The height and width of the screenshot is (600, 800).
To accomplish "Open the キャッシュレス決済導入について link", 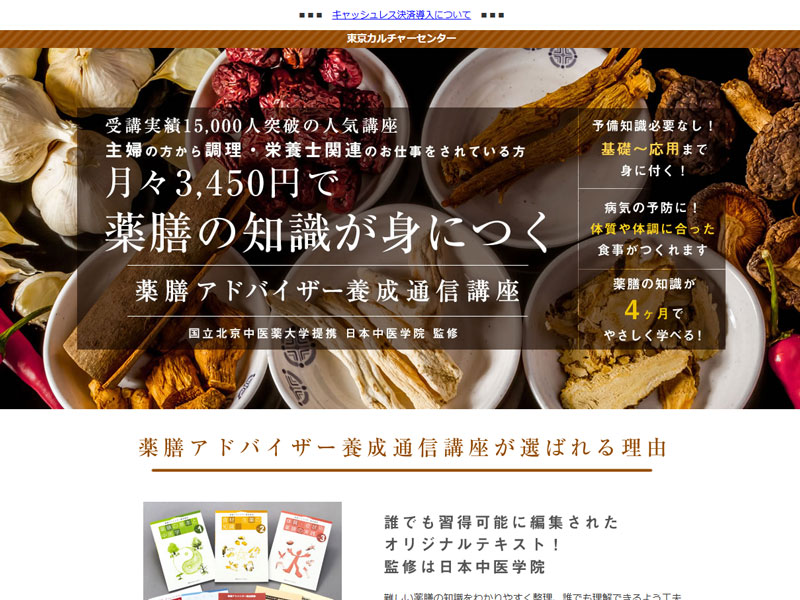I will pos(401,15).
